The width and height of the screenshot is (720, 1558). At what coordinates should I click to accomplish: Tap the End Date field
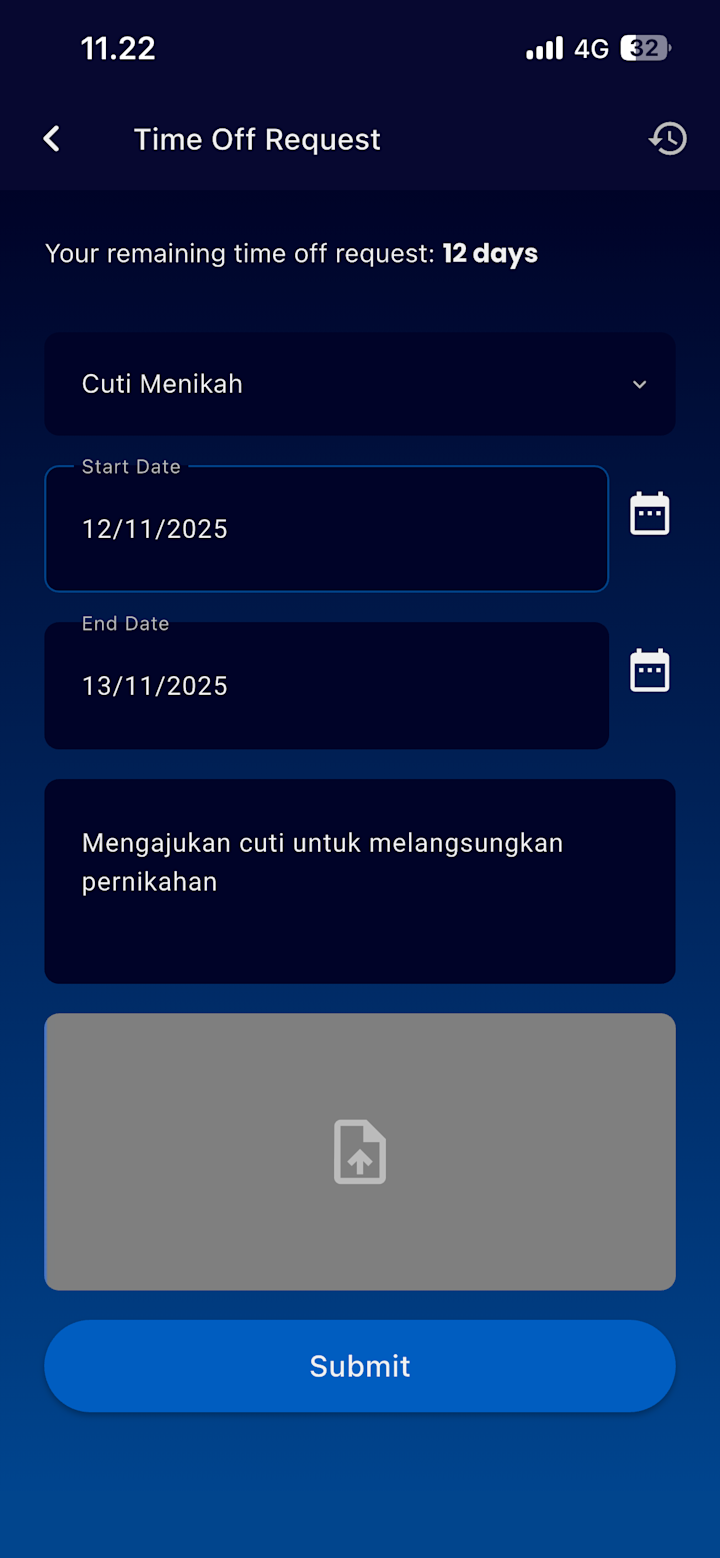326,686
